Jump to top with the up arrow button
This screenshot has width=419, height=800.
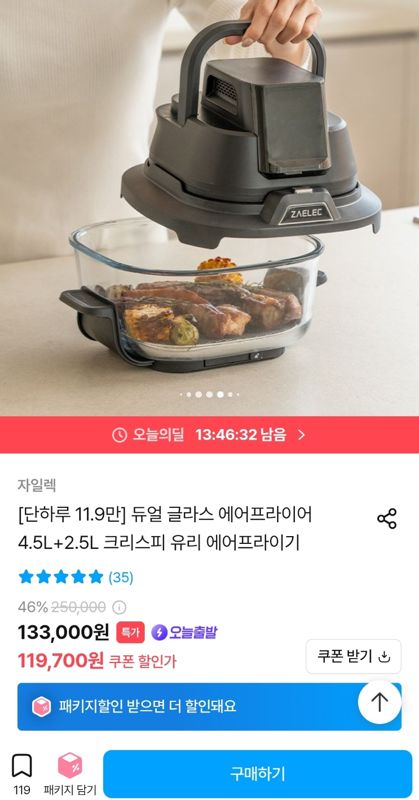coord(379,702)
